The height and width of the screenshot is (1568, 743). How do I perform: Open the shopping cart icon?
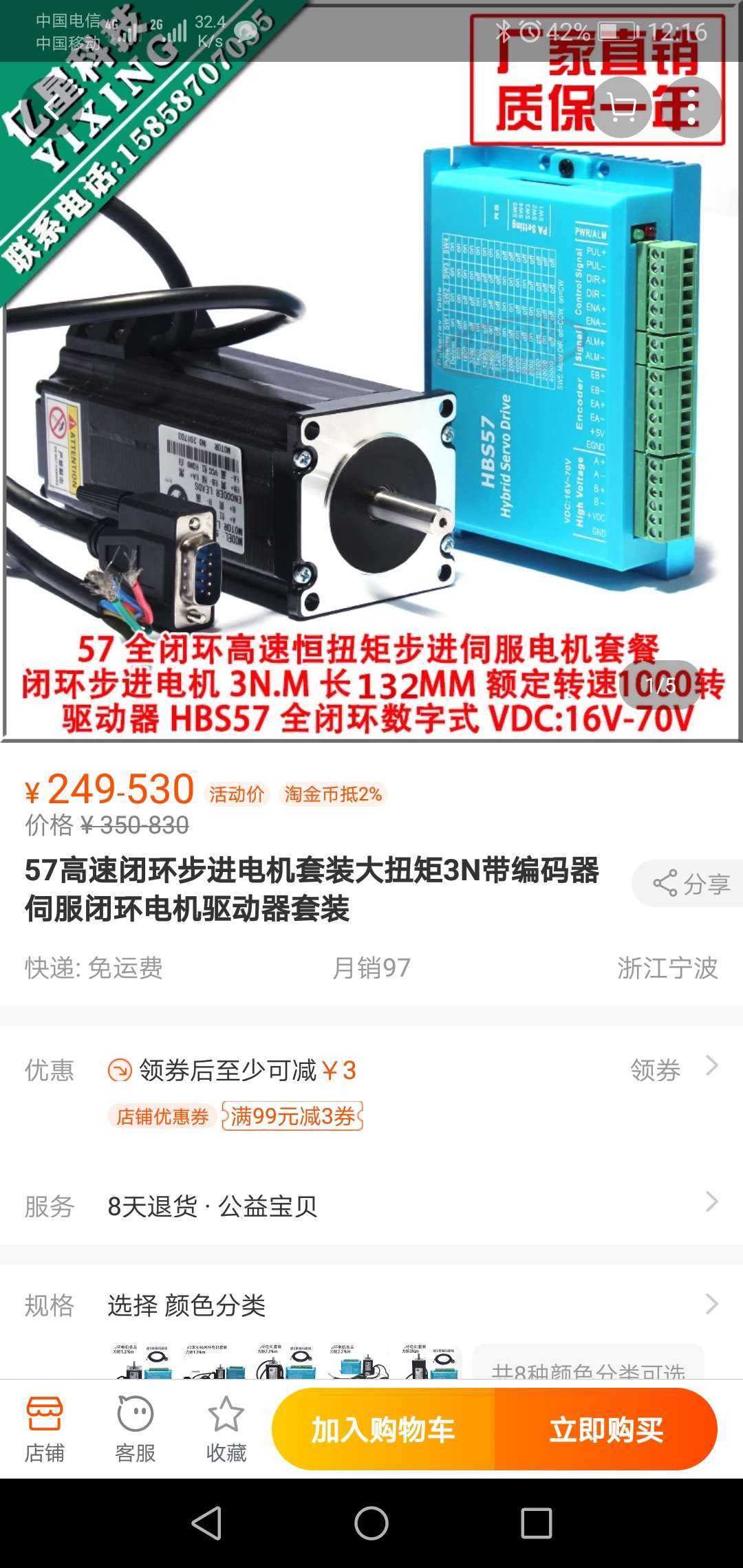[x=622, y=108]
